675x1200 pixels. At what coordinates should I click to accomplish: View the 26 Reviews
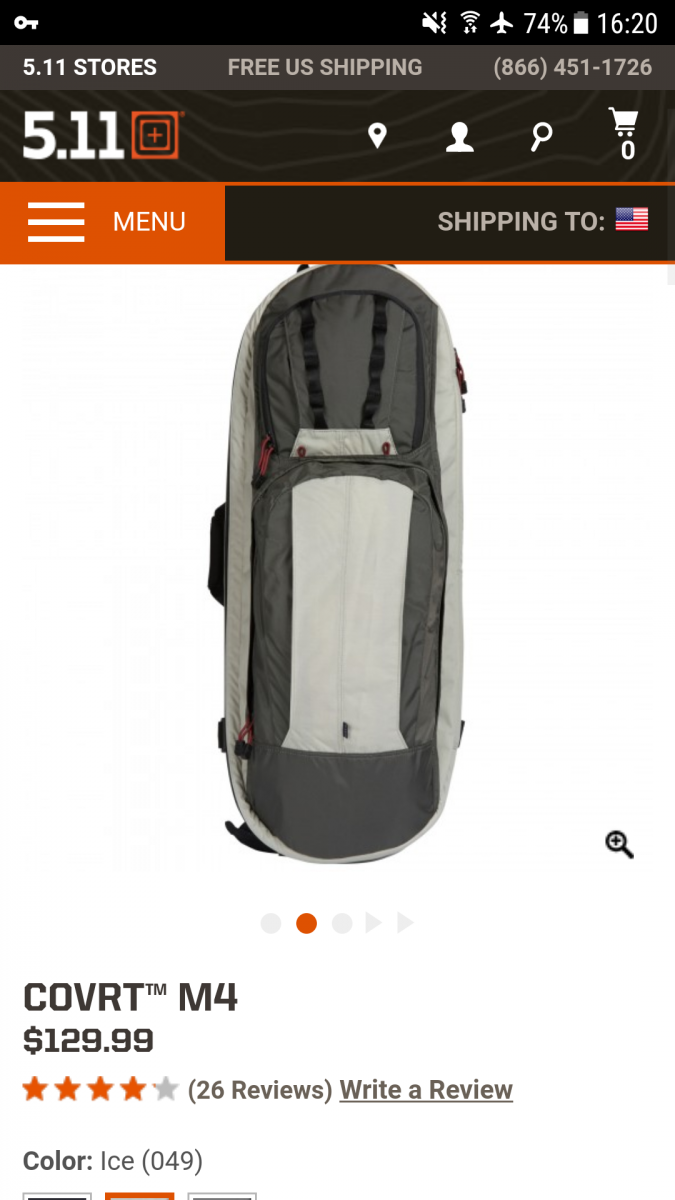pos(260,1089)
